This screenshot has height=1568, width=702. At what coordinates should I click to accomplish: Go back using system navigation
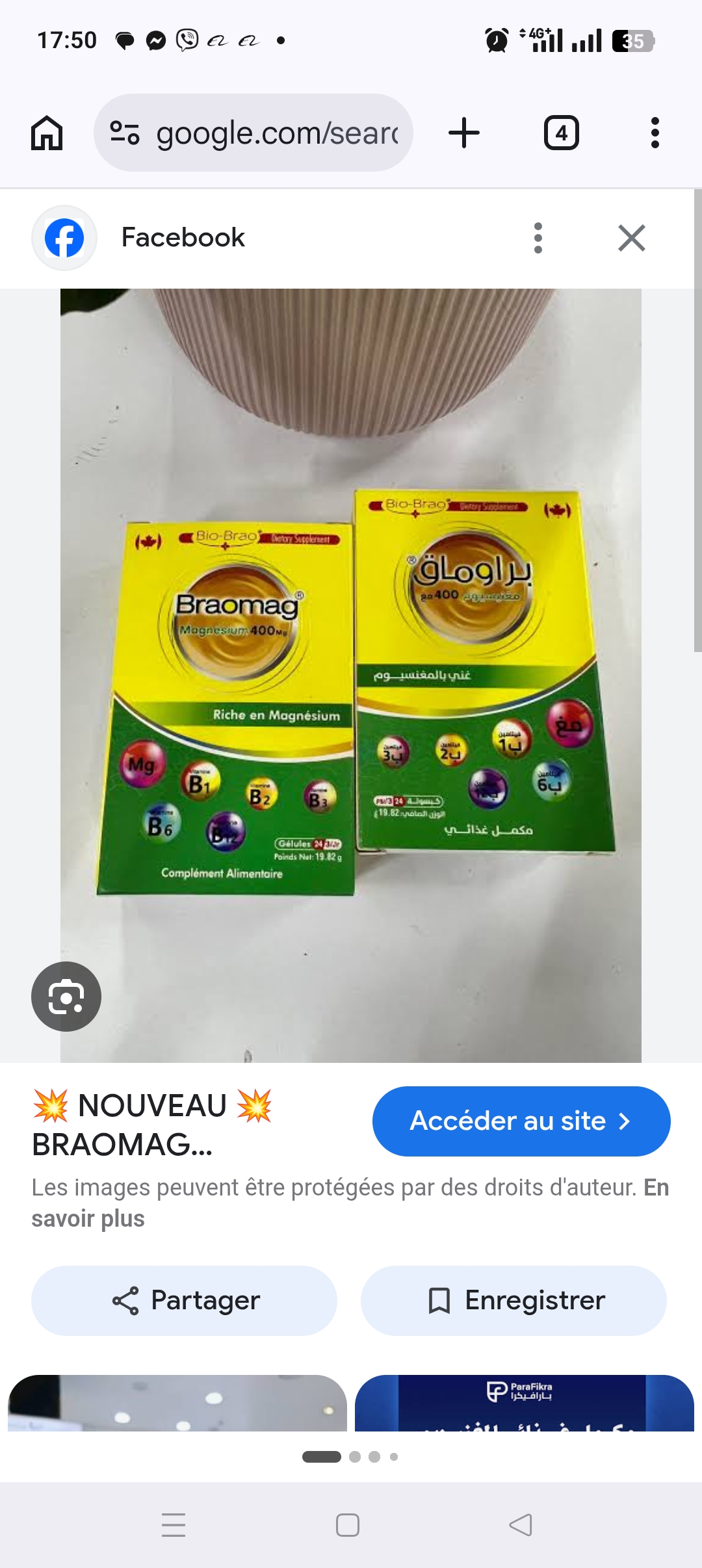click(x=520, y=1525)
